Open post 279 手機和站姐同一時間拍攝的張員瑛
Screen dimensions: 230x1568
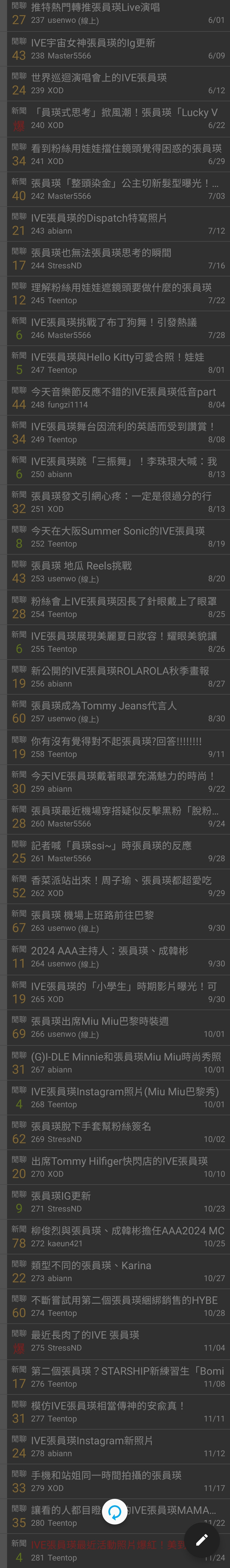(116, 1481)
